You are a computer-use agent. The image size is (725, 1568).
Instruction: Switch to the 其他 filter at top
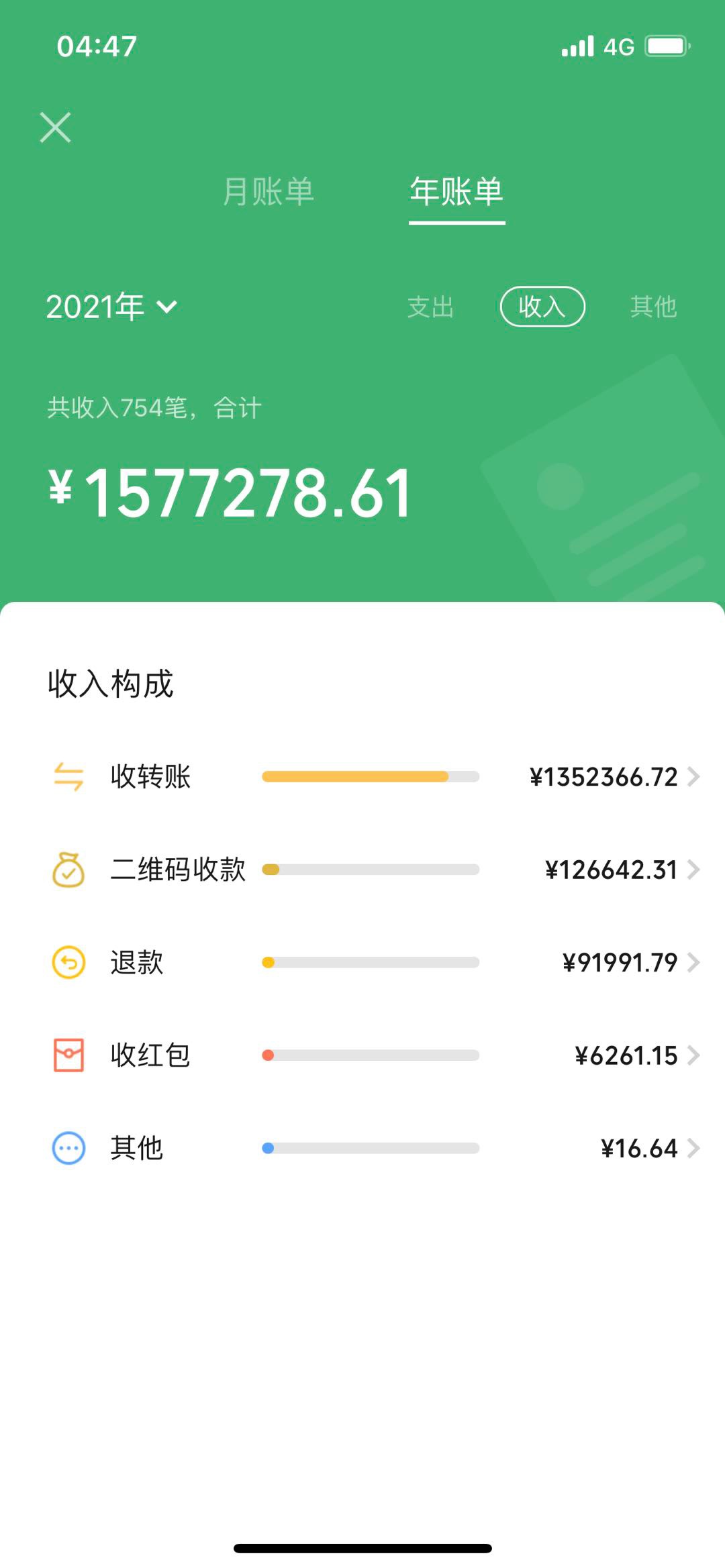pos(653,307)
